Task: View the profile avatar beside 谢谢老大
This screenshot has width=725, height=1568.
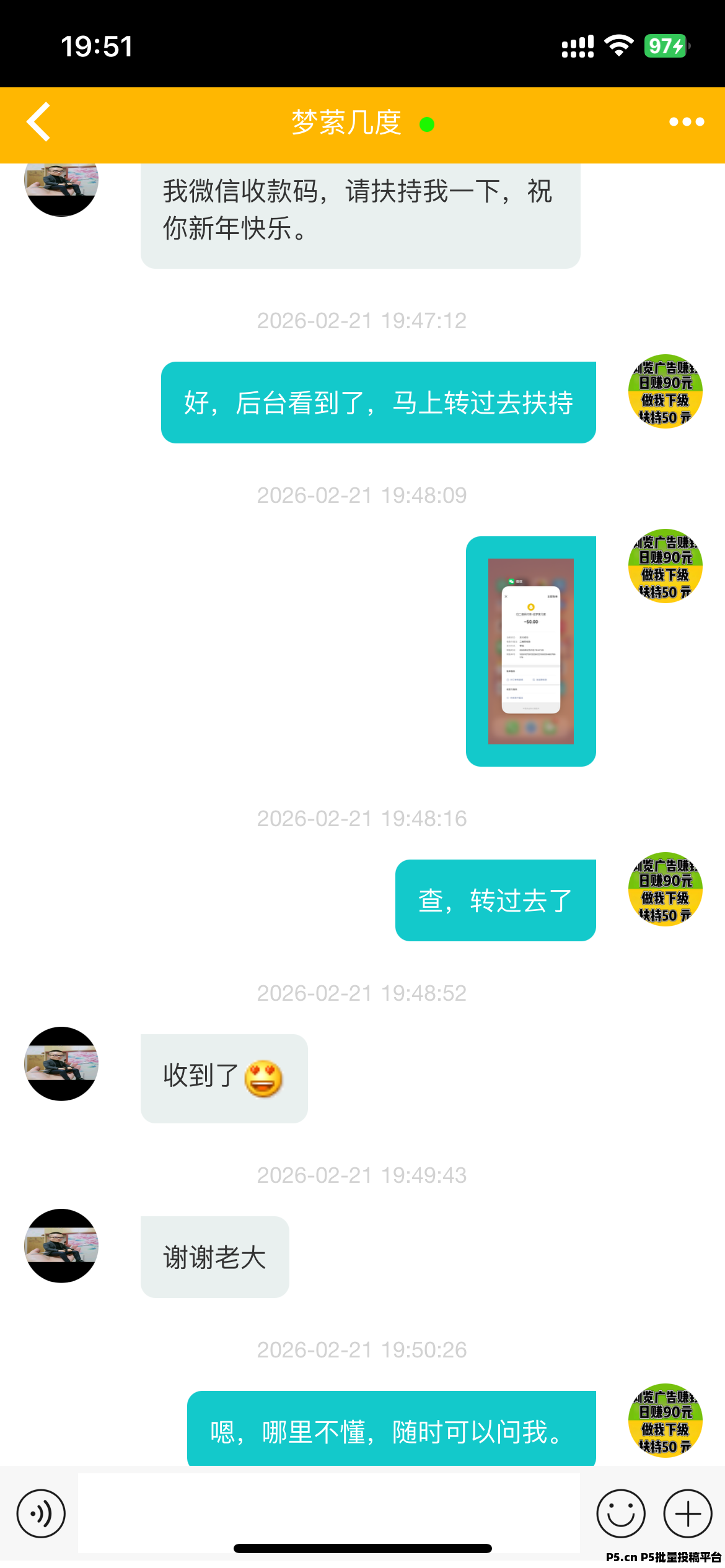Action: [x=61, y=1245]
